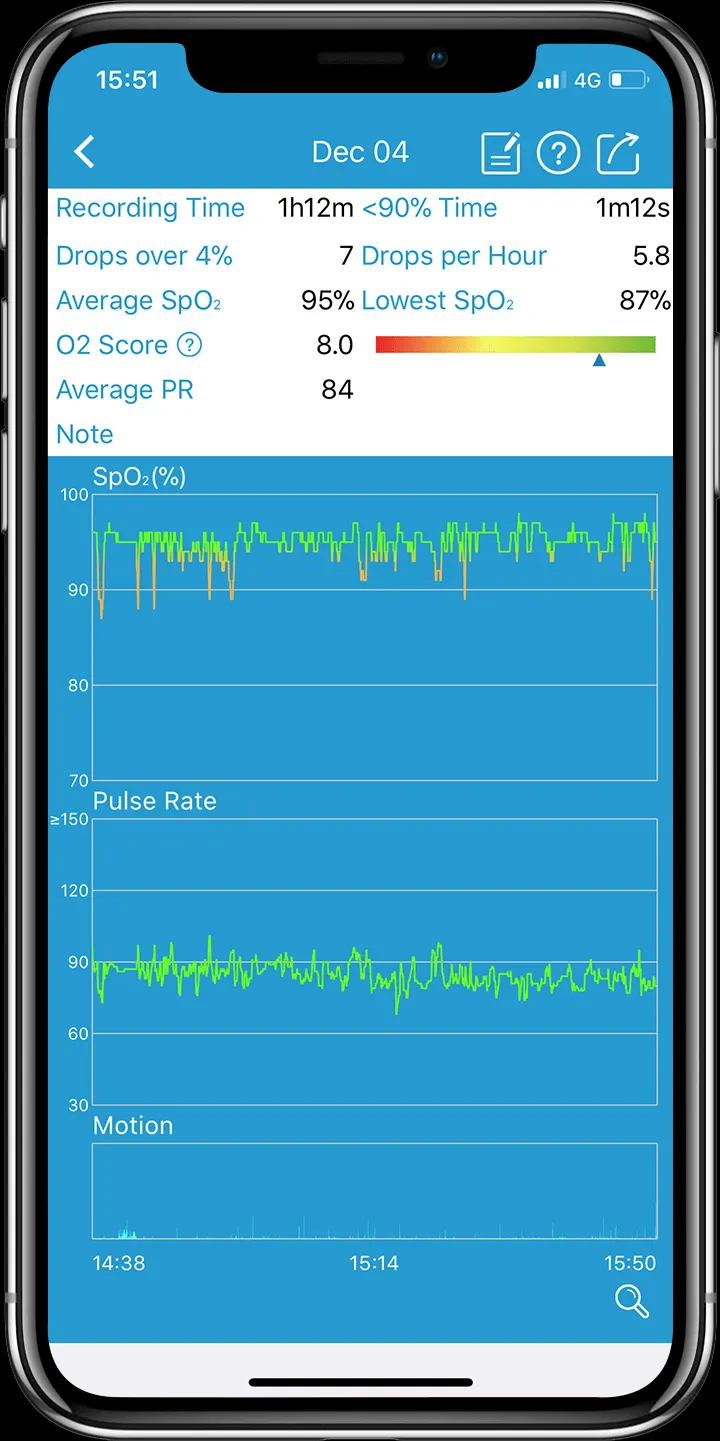Viewport: 720px width, 1441px height.
Task: Go back using the top-left arrow
Action: [x=85, y=152]
